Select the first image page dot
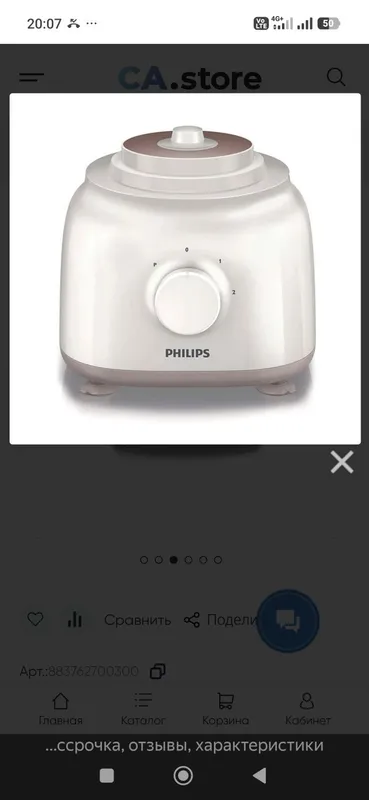Viewport: 369px width, 800px height. (x=144, y=560)
